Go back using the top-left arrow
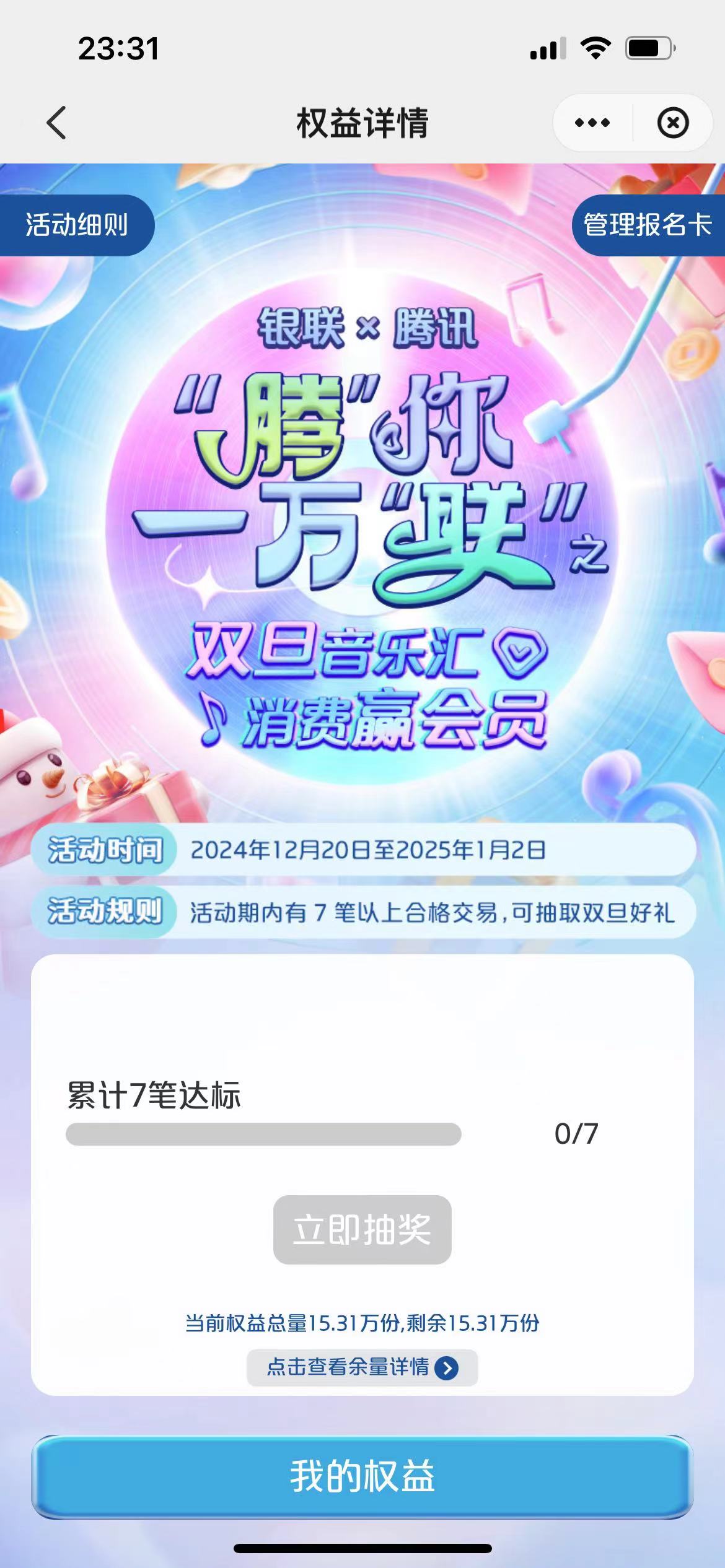The width and height of the screenshot is (725, 1568). 56,123
